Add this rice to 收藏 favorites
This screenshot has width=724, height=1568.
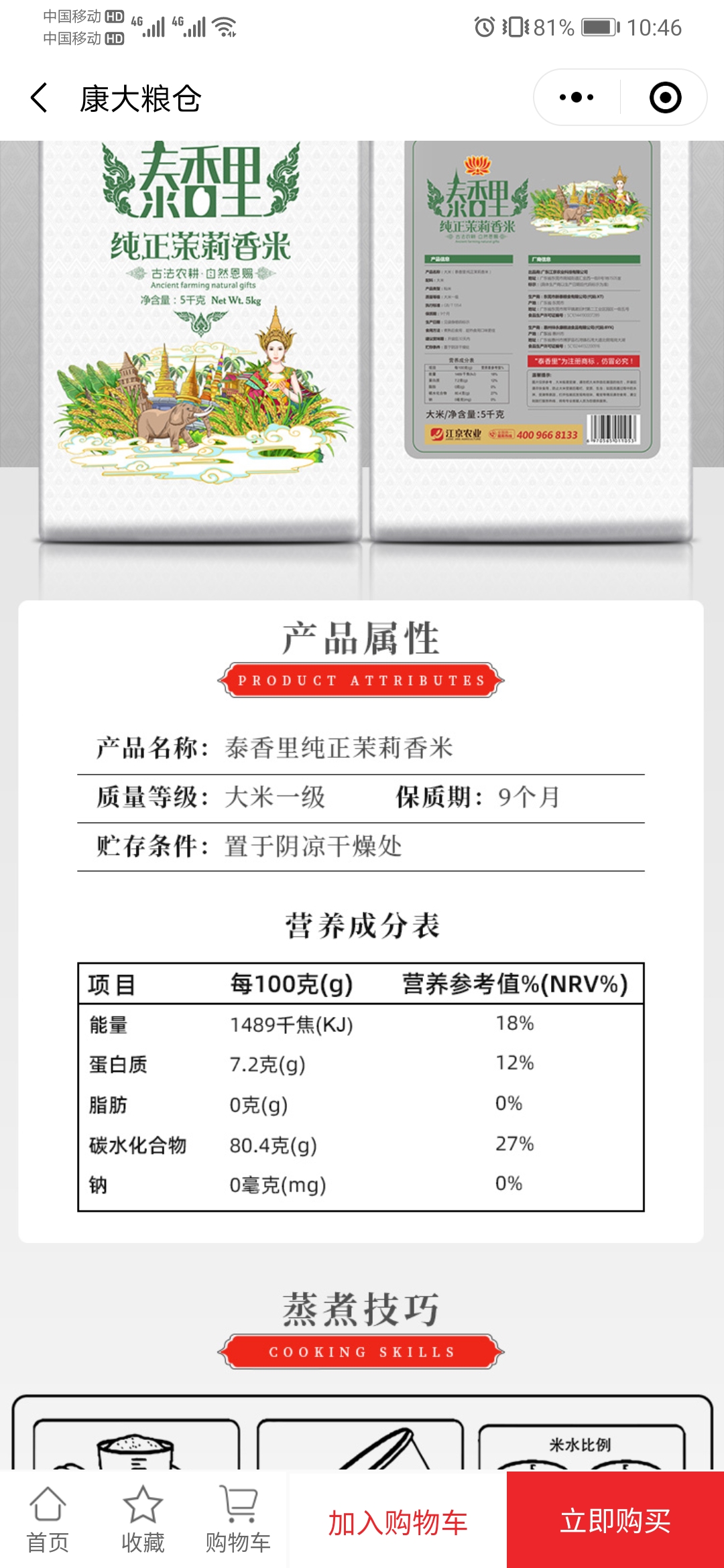[x=143, y=1520]
